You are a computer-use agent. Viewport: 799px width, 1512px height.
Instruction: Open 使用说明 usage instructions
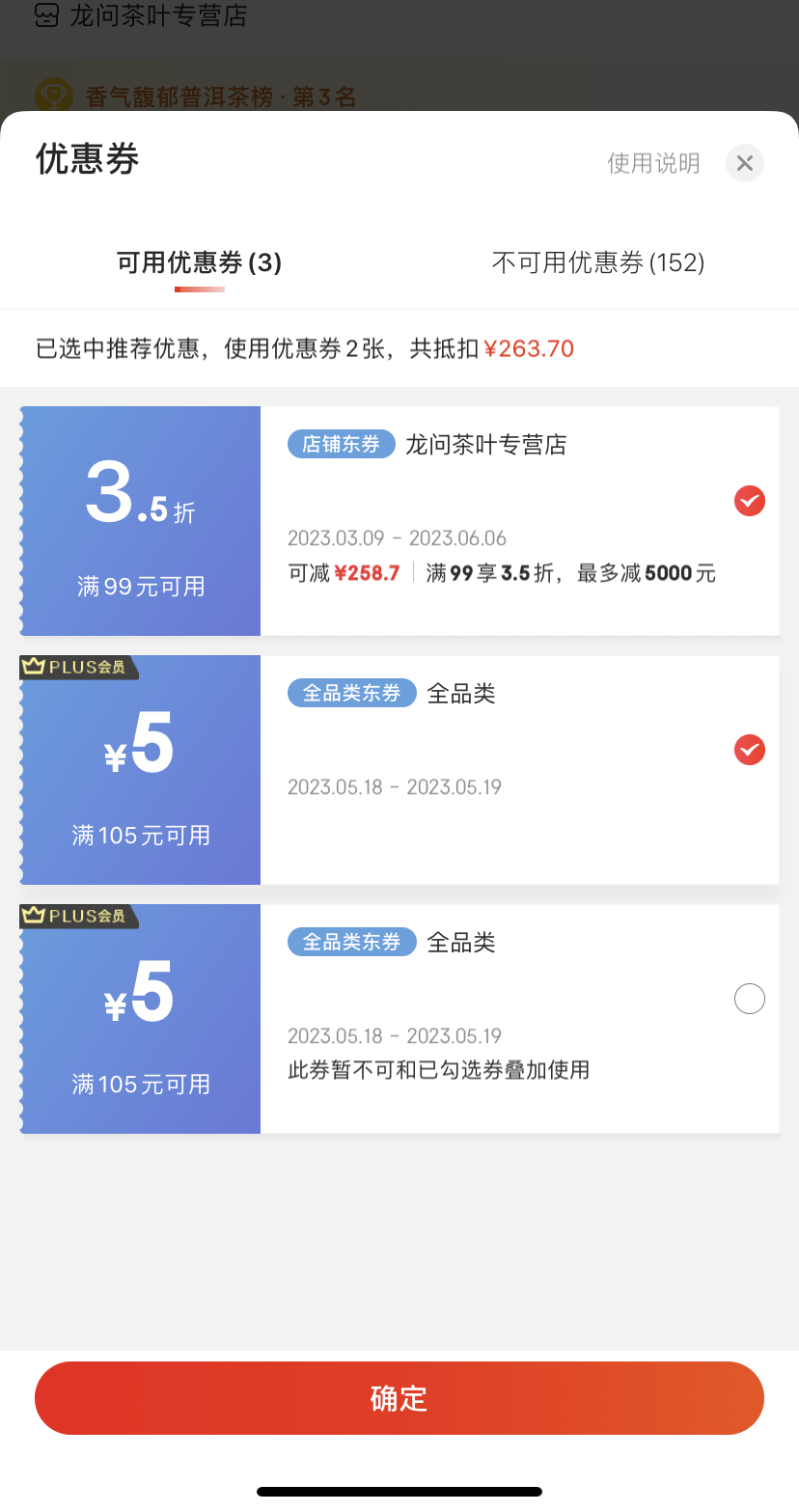[x=653, y=163]
